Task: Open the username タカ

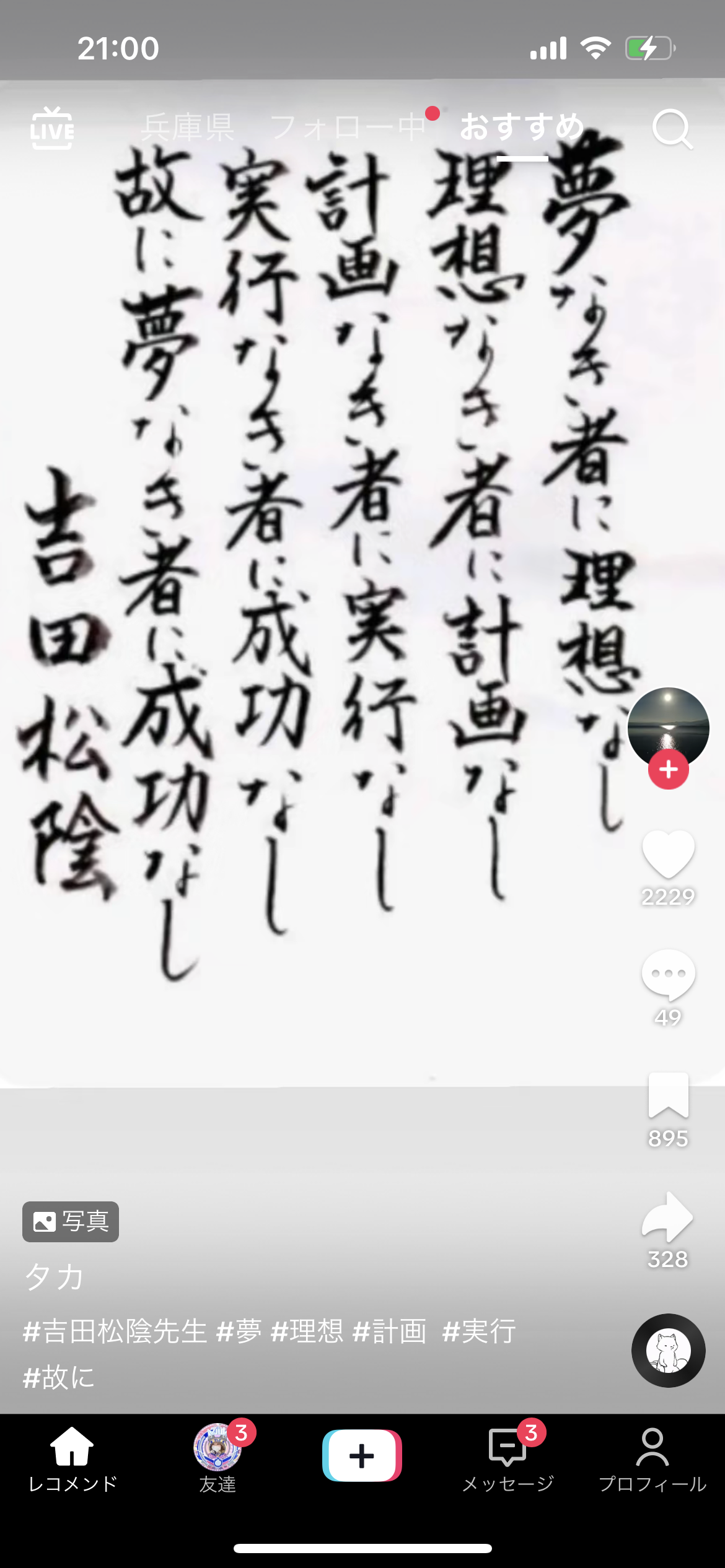Action: tap(55, 1277)
